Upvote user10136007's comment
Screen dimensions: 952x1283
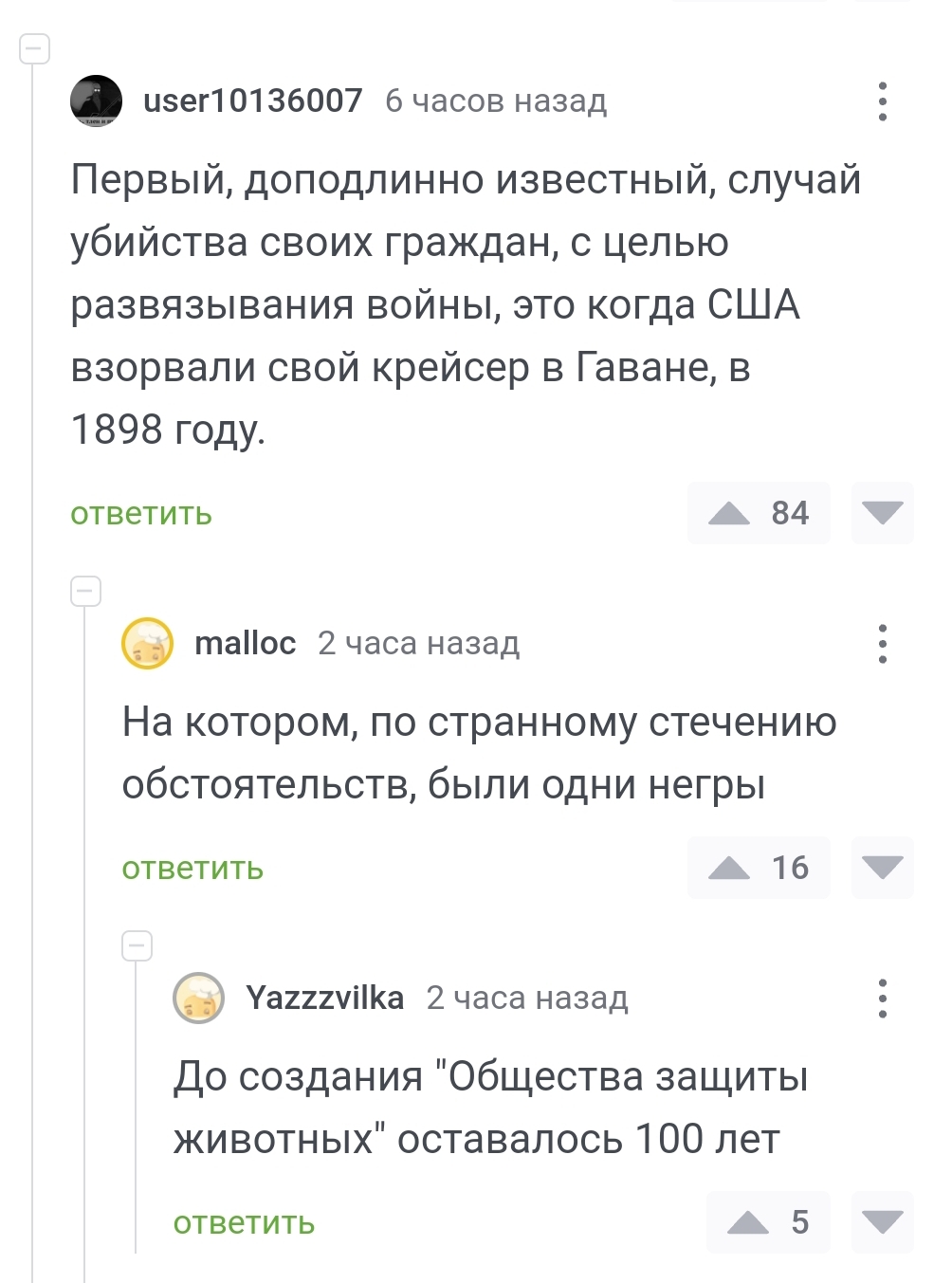(729, 513)
